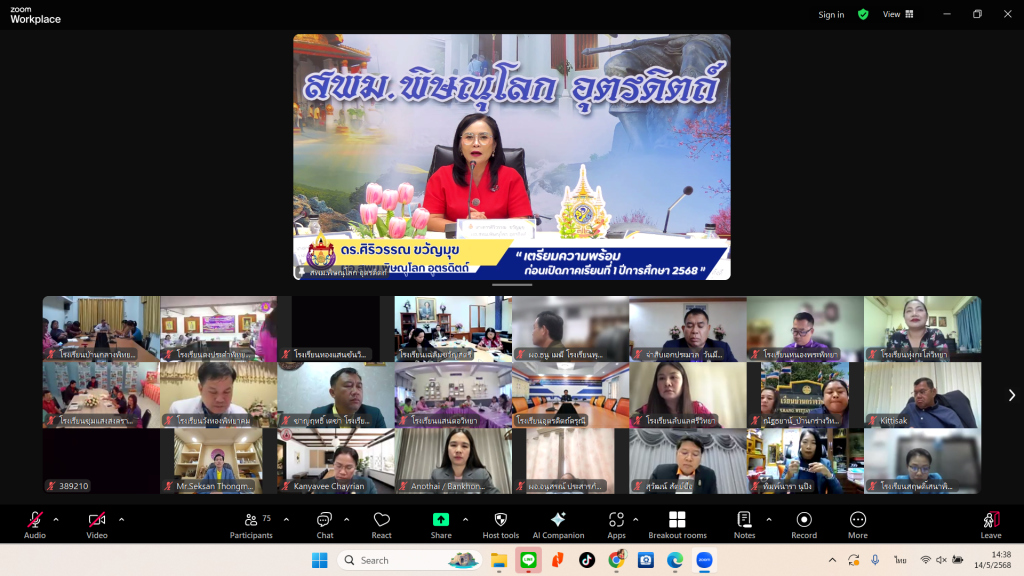Image resolution: width=1024 pixels, height=576 pixels.
Task: Leave the meeting
Action: tap(991, 523)
